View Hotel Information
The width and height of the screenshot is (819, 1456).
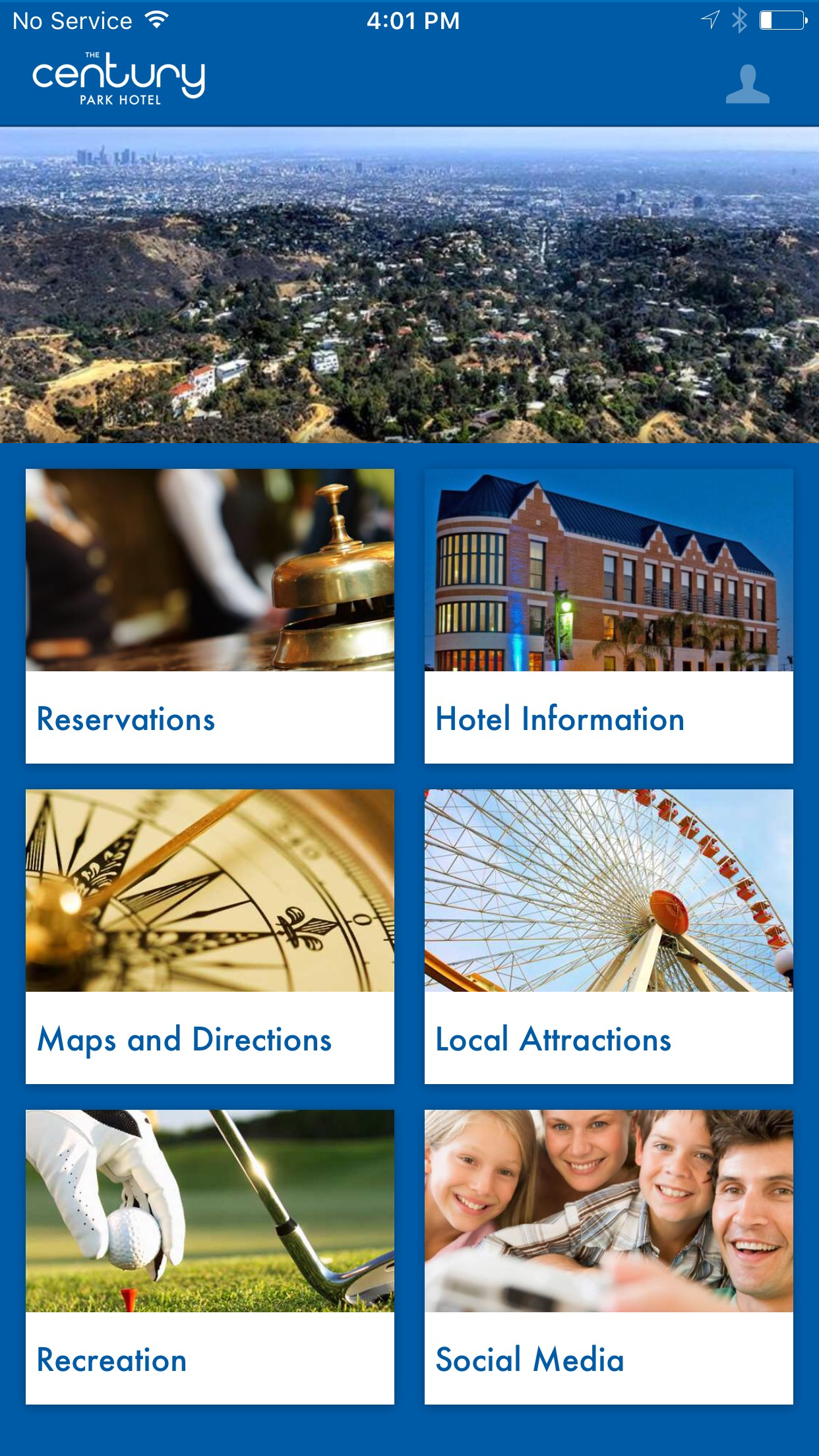(x=608, y=616)
